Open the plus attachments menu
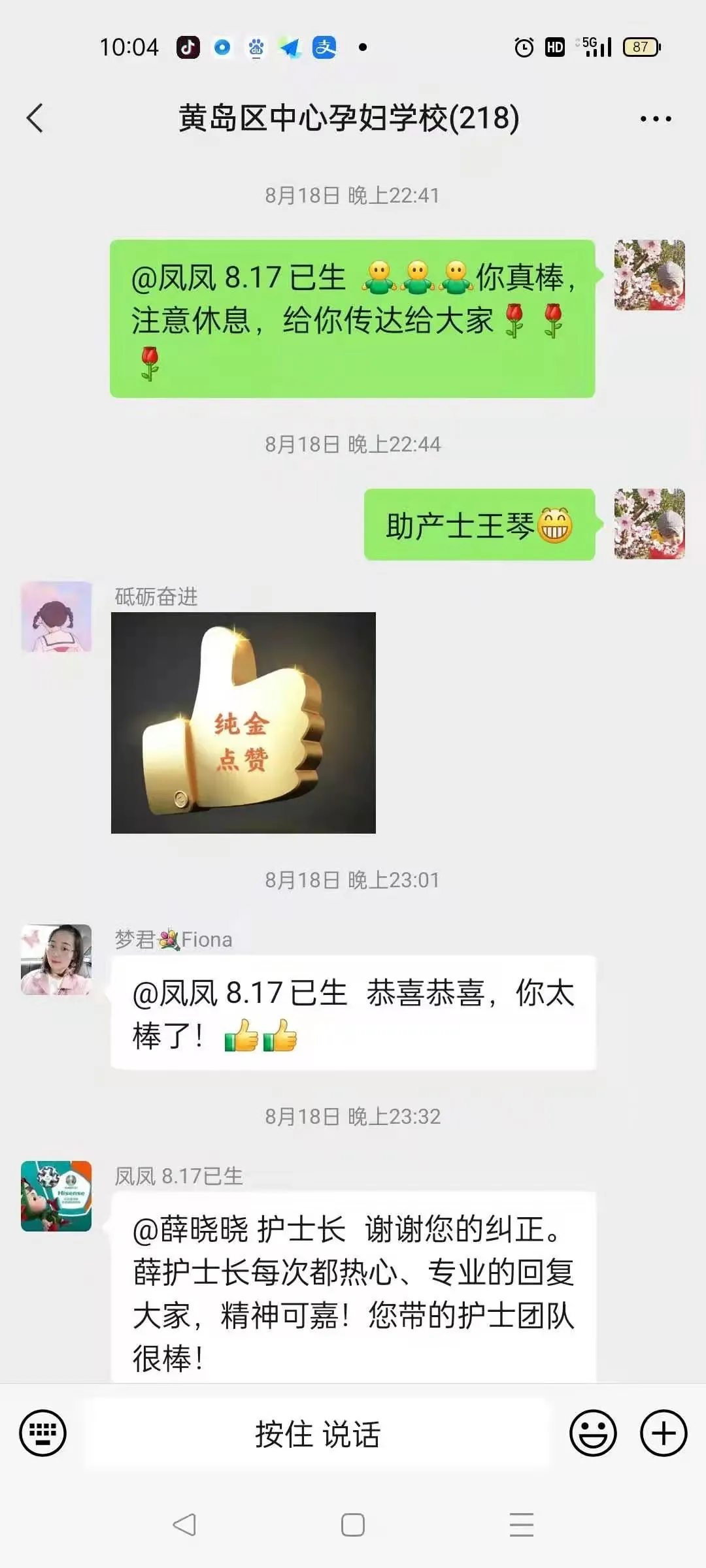This screenshot has width=706, height=1568. pos(664,1433)
